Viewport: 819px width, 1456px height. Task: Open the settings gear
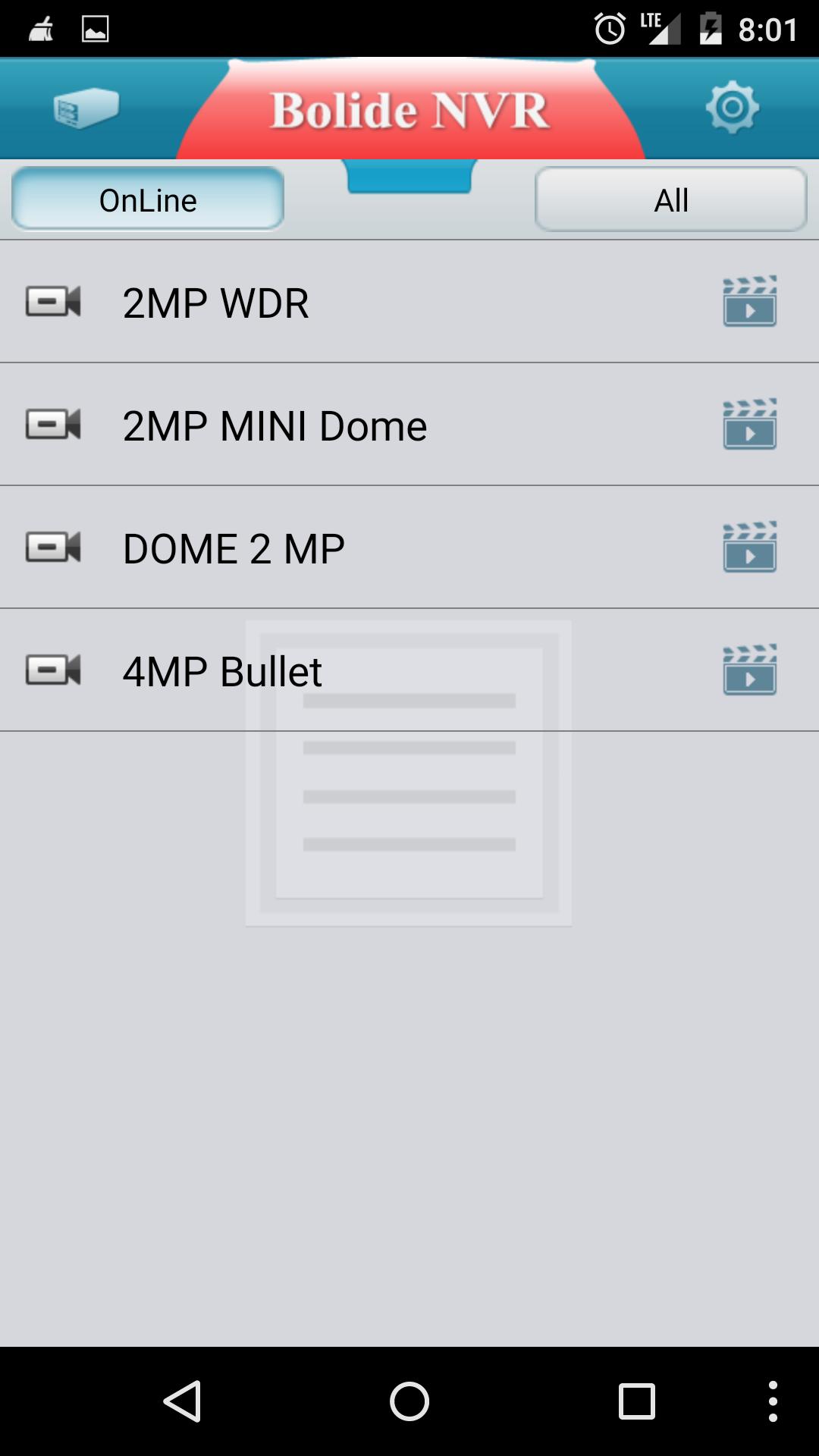732,108
